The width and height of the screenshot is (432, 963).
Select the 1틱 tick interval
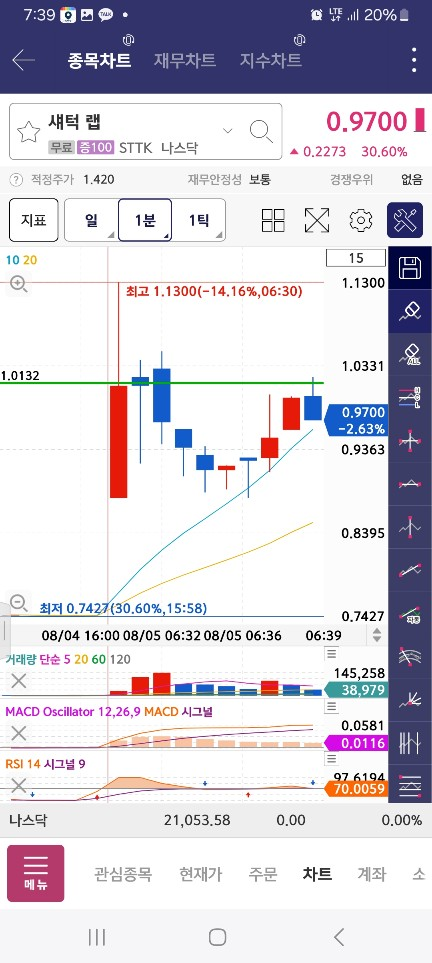198,220
